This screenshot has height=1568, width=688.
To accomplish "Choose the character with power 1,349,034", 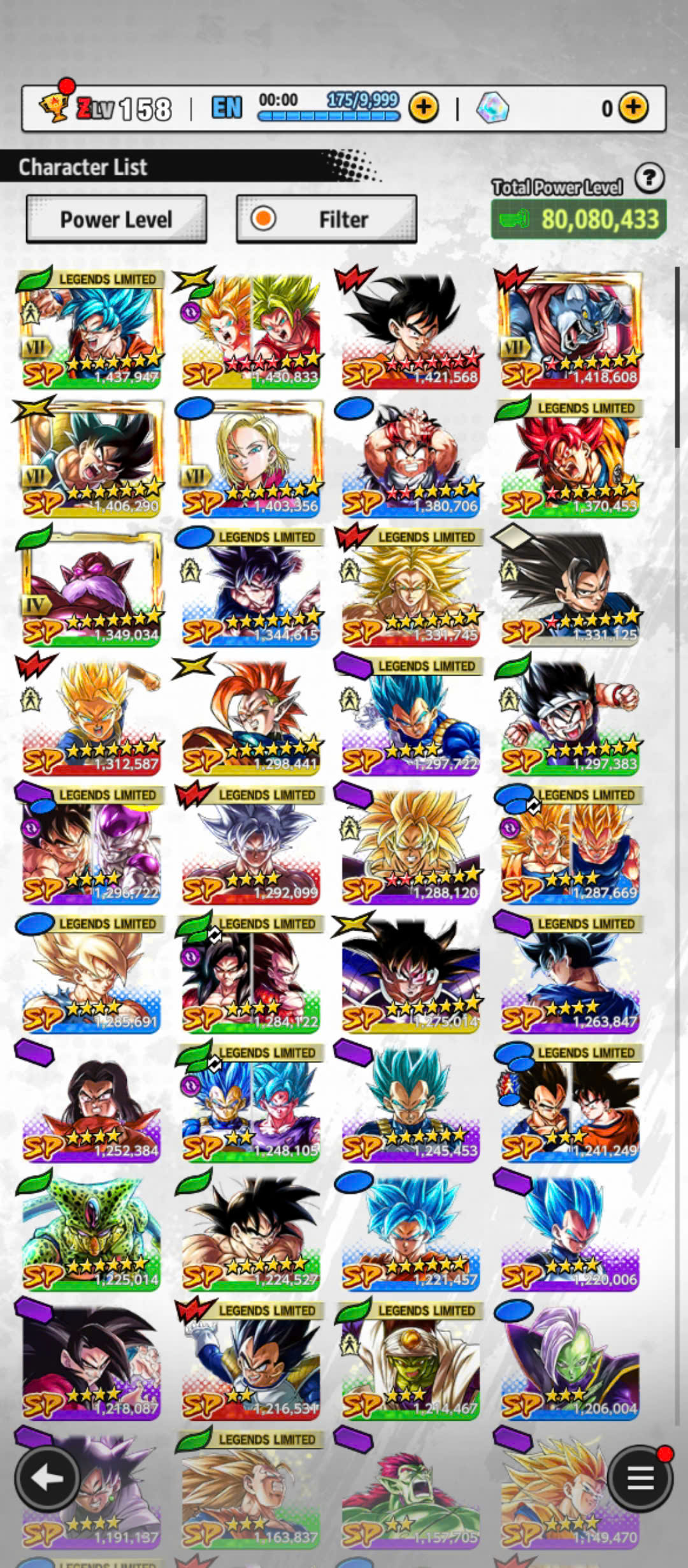I will pyautogui.click(x=90, y=586).
